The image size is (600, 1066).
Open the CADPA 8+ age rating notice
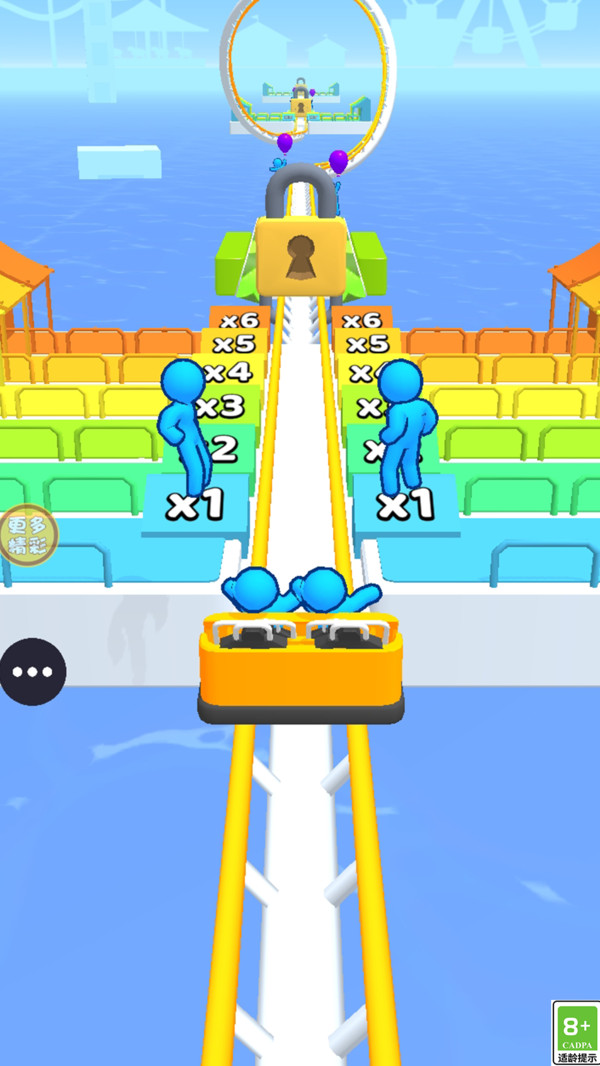point(576,1032)
